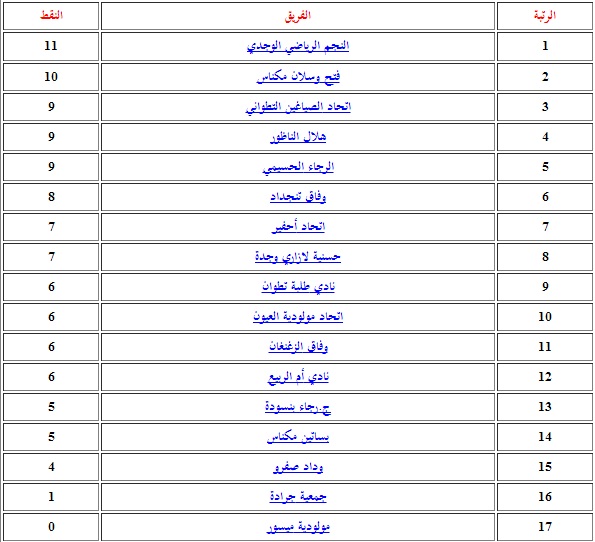Select team link وفاق الزغنغان
The height and width of the screenshot is (542, 595).
point(298,347)
